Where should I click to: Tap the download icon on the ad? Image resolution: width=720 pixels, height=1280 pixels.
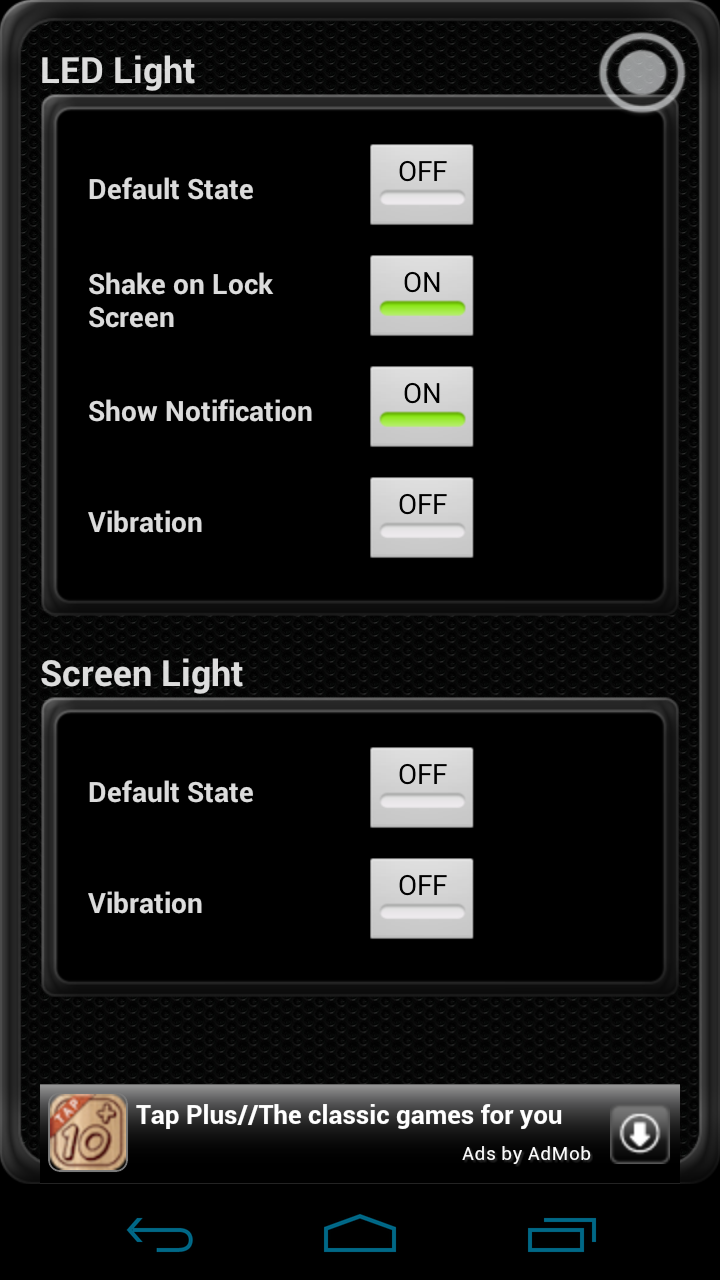(x=640, y=1134)
